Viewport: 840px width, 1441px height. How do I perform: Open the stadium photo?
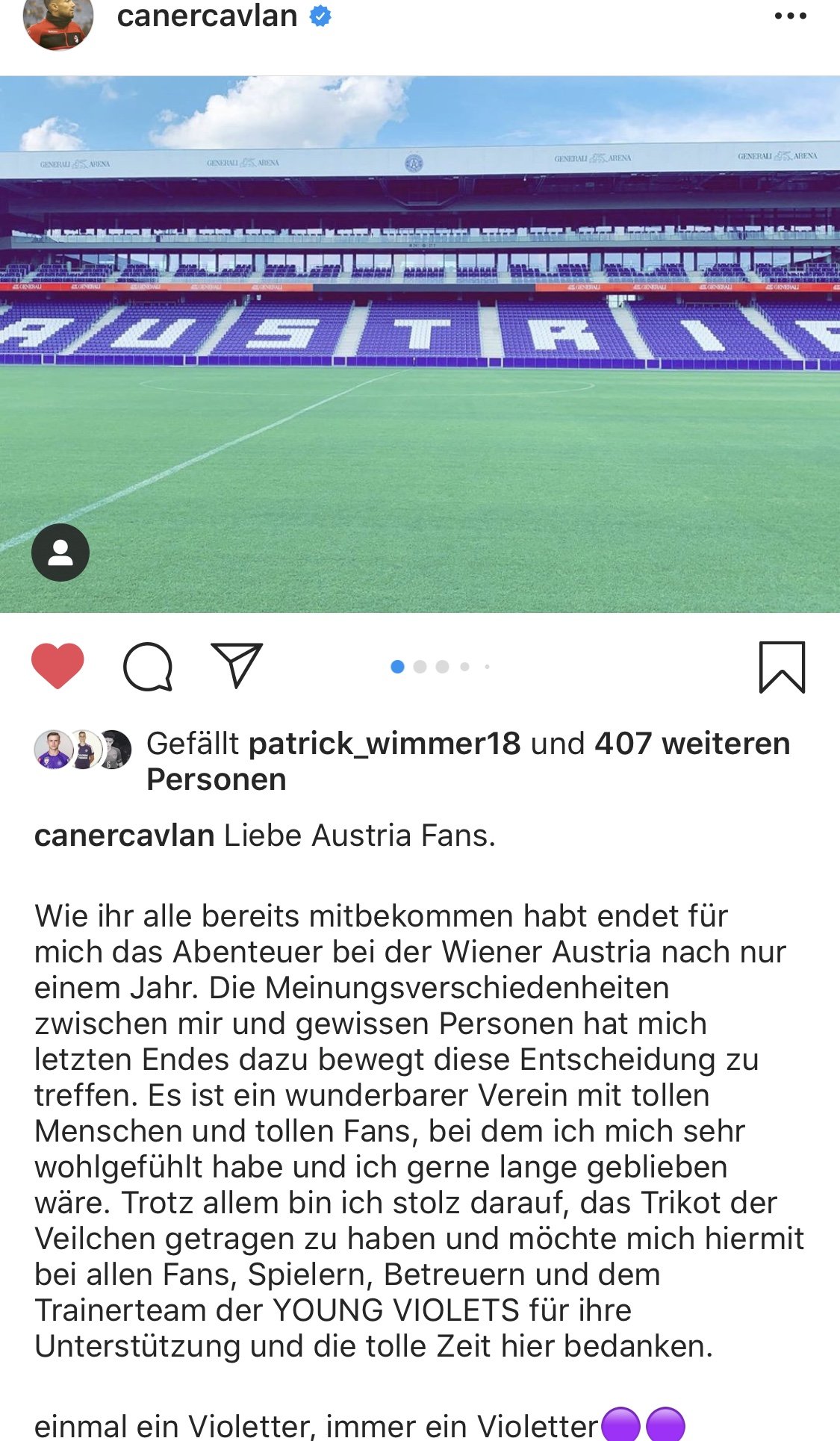(x=420, y=344)
